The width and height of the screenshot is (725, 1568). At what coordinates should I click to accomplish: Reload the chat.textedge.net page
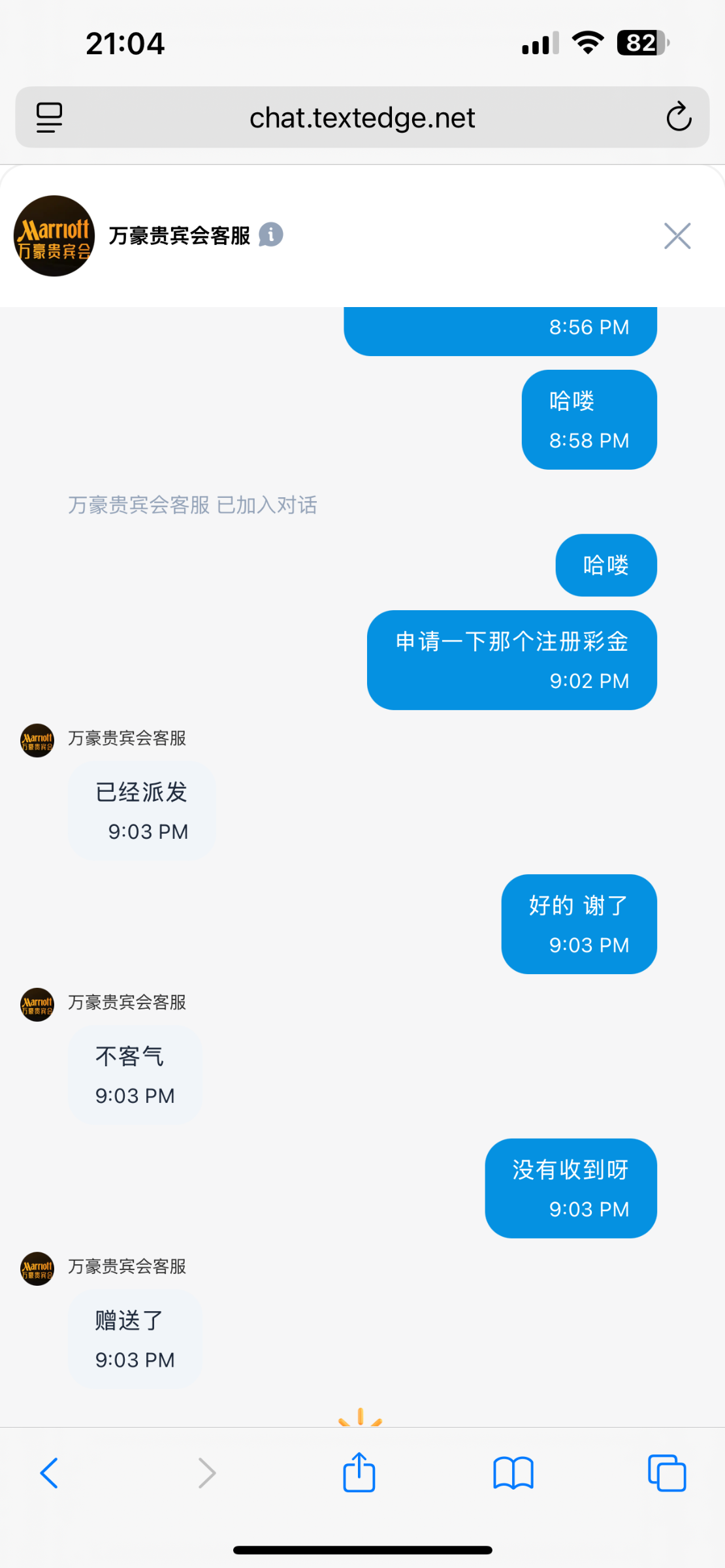coord(679,118)
